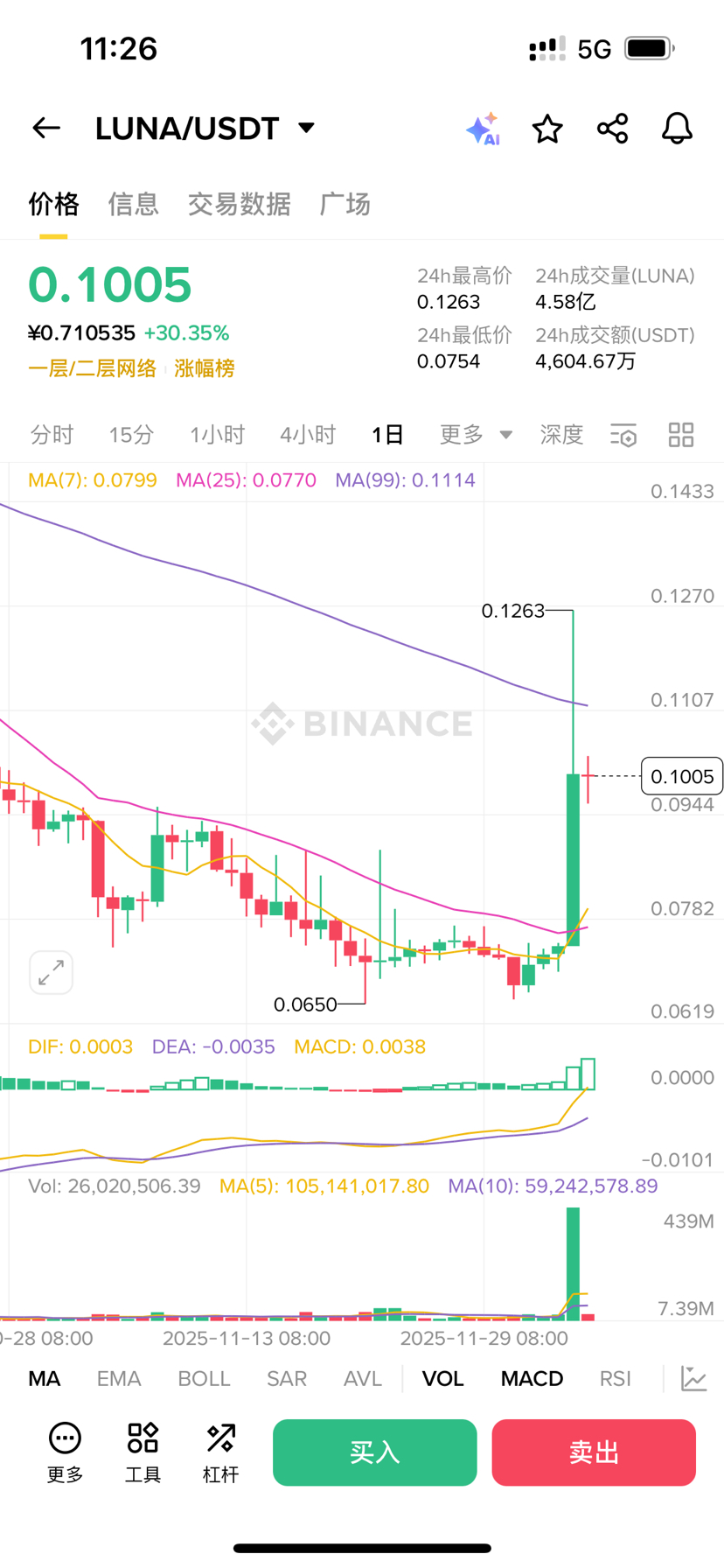Go back using the arrow
Screen dimensions: 724x1568
[46, 129]
